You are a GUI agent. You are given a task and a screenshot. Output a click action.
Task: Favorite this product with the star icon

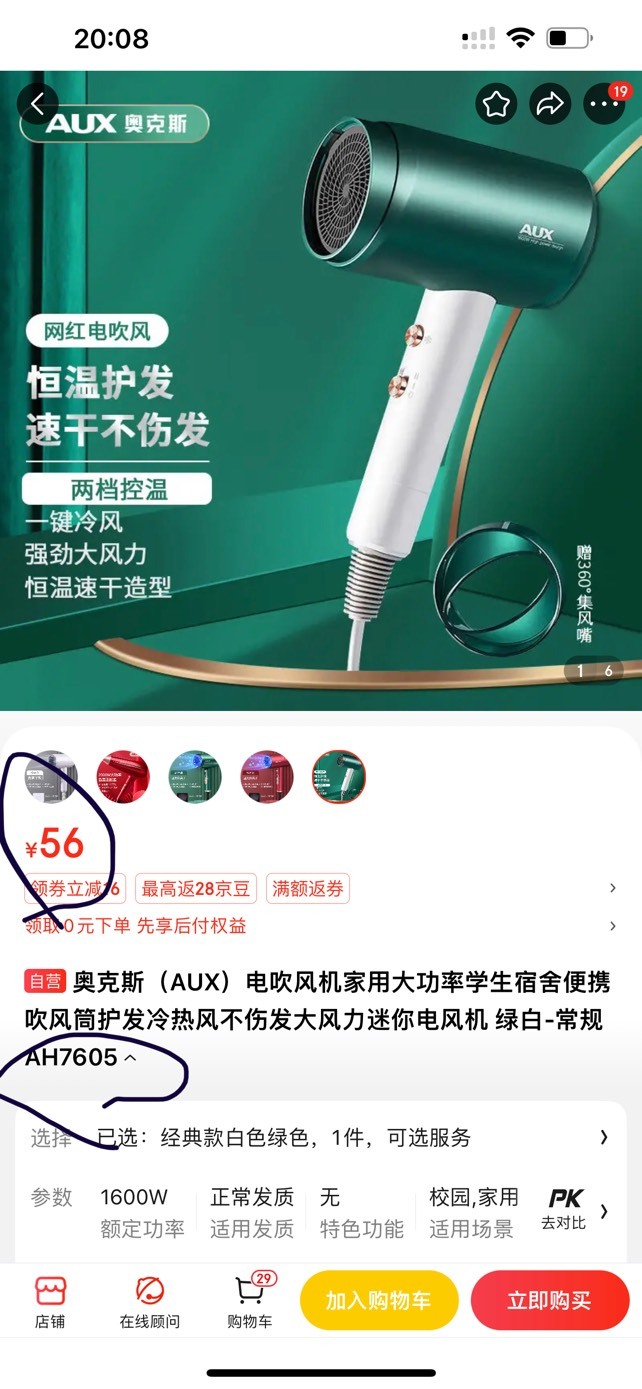point(497,104)
